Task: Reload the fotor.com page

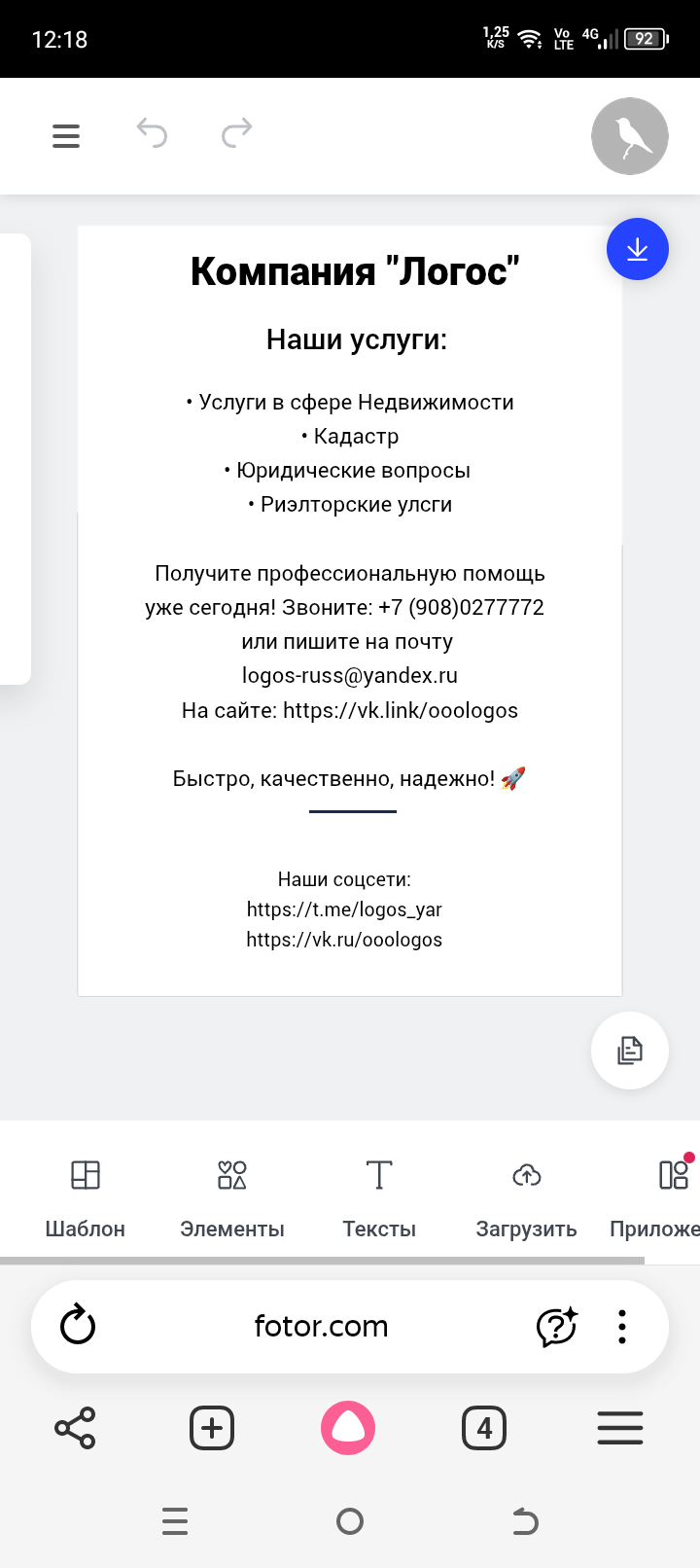Action: [78, 1326]
